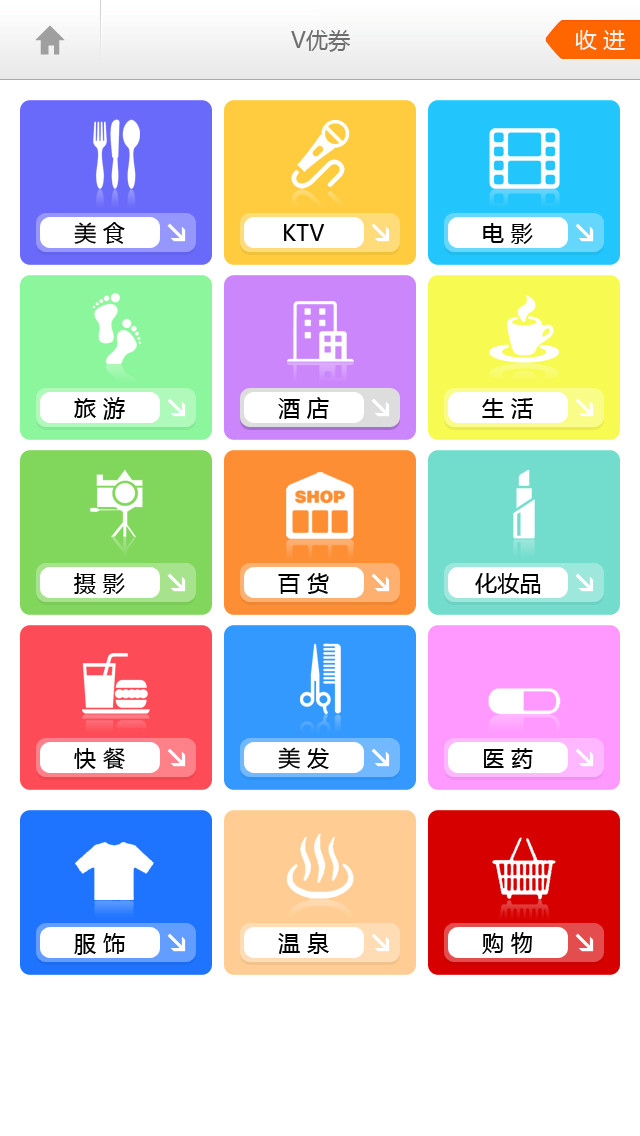This screenshot has width=640, height=1136.
Task: Choose the 生活 lifestyle tile
Action: pyautogui.click(x=524, y=357)
